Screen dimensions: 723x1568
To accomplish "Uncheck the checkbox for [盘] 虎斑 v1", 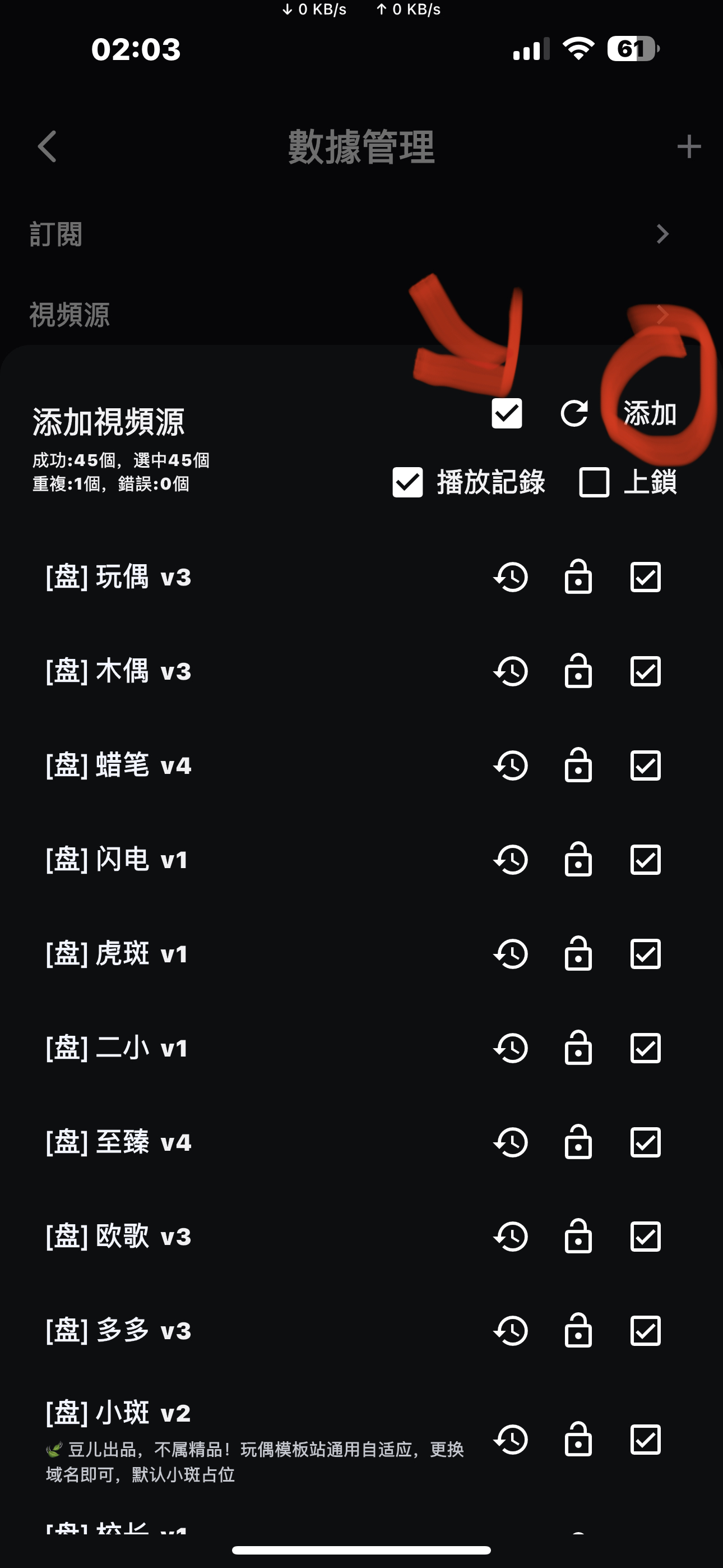I will [x=645, y=954].
